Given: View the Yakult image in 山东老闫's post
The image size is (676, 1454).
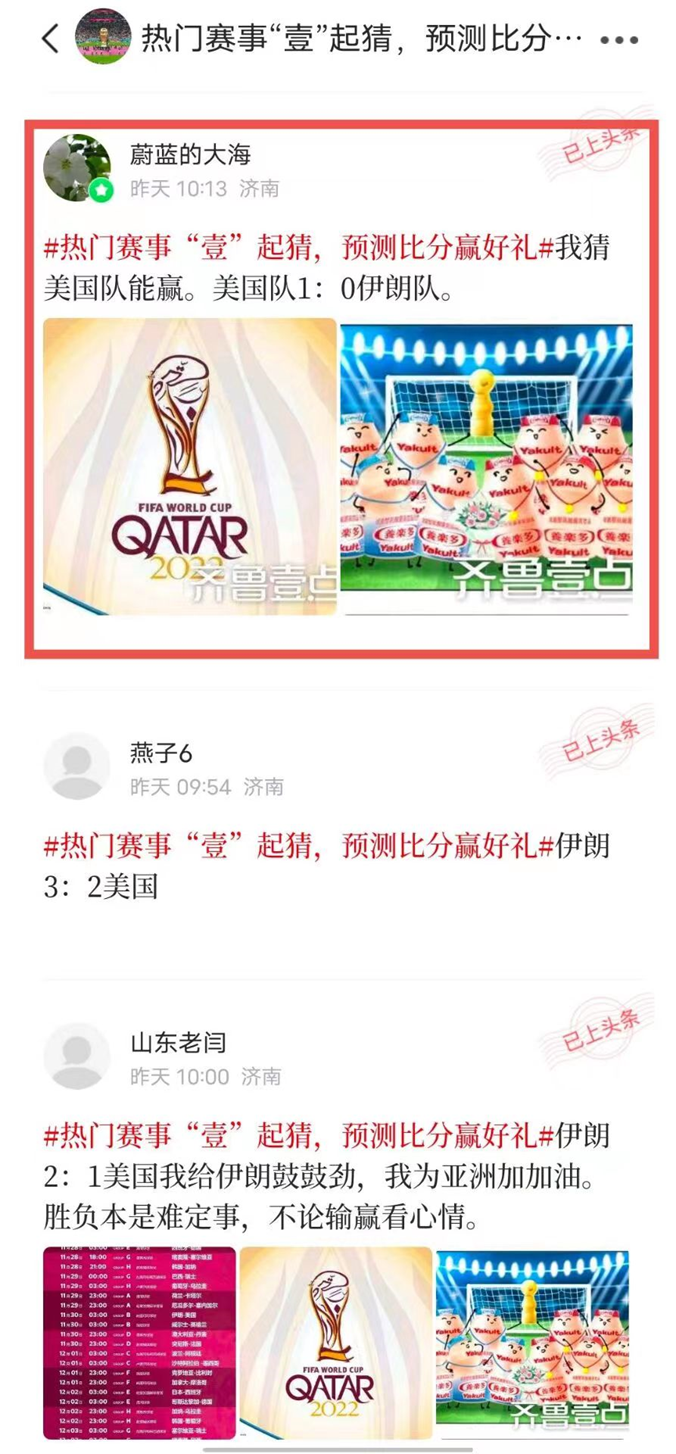Looking at the screenshot, I should 532,1341.
